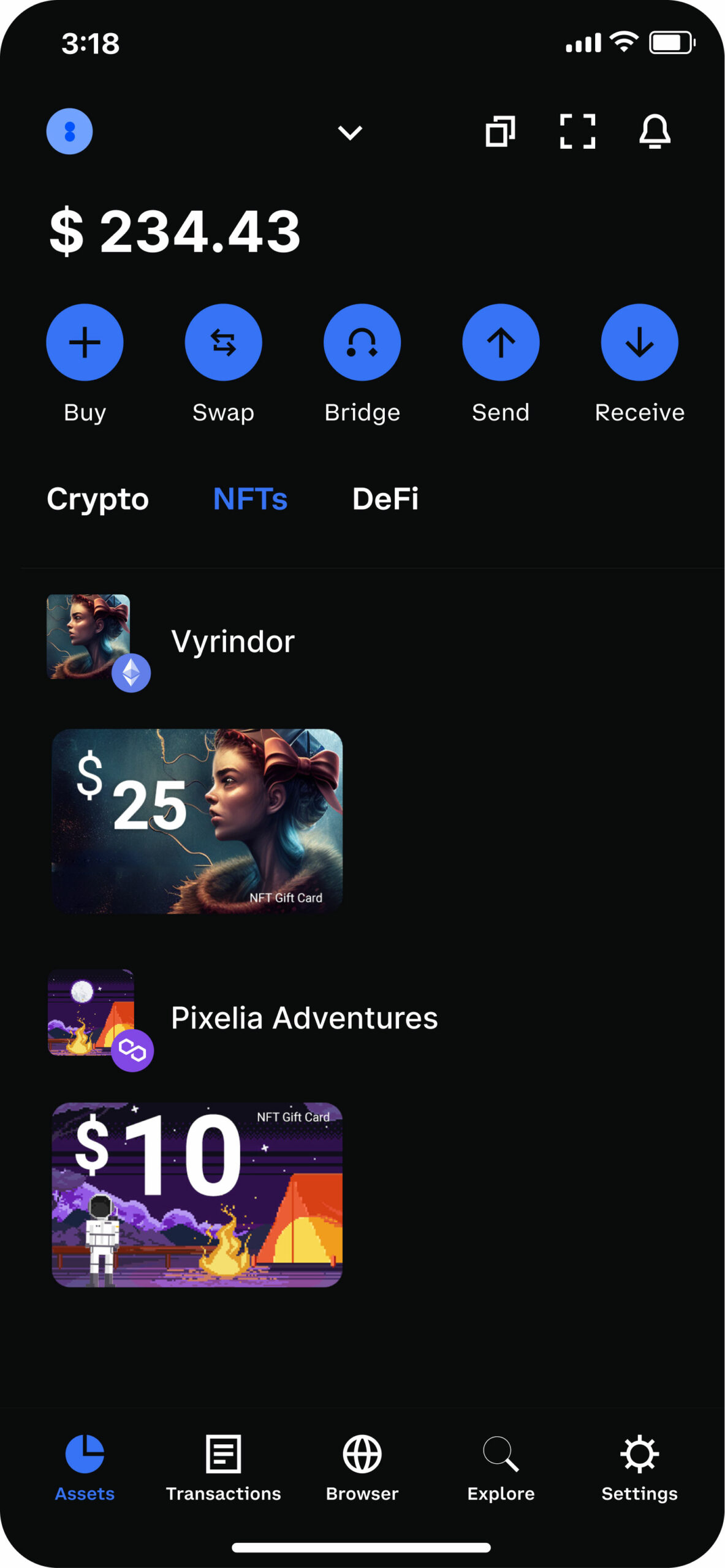Open the DeFi tab

385,499
